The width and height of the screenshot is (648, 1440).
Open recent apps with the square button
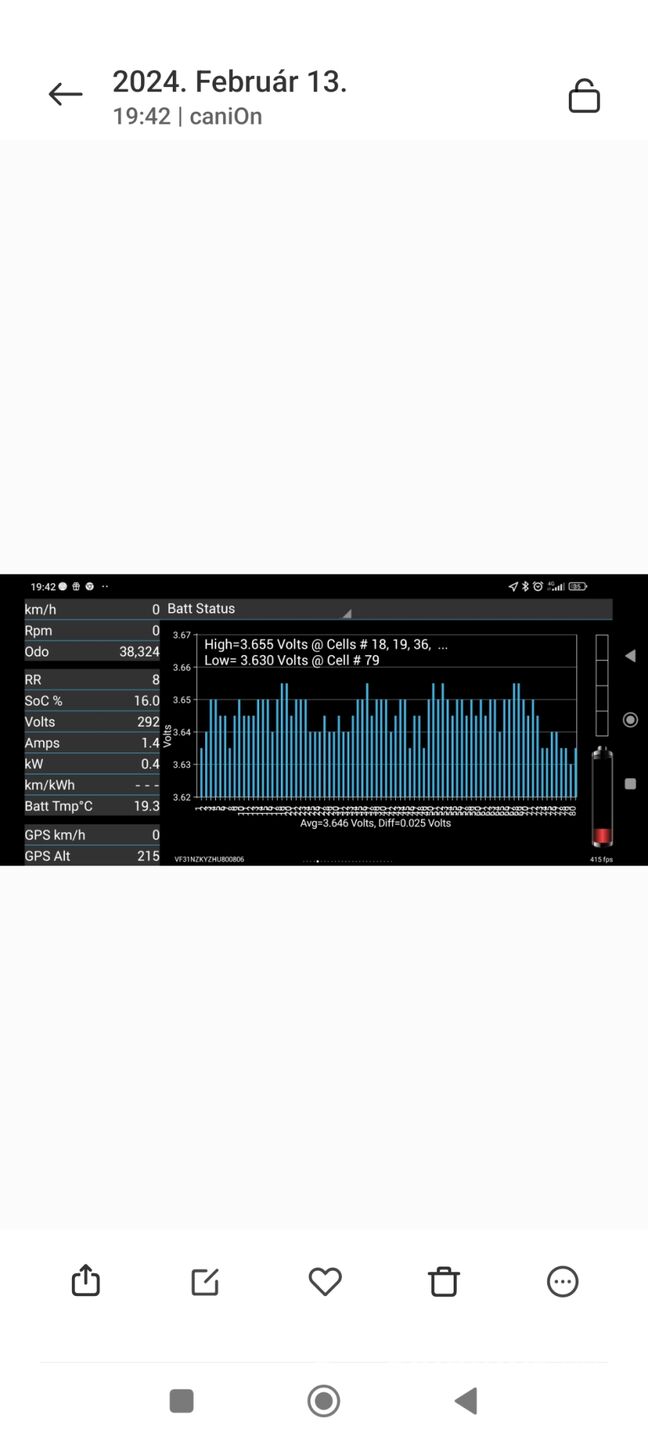click(182, 1401)
